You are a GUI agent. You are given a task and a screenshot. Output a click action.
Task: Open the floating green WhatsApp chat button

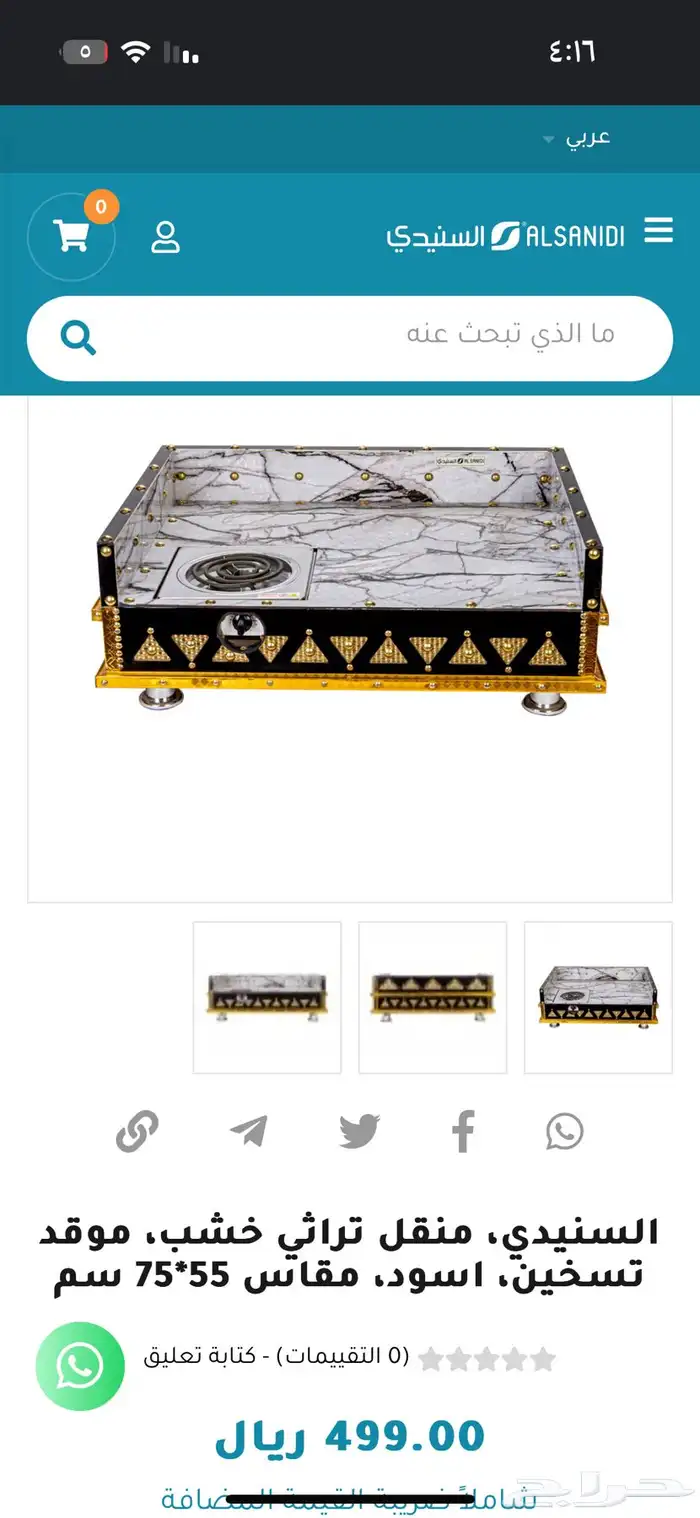[x=80, y=1366]
